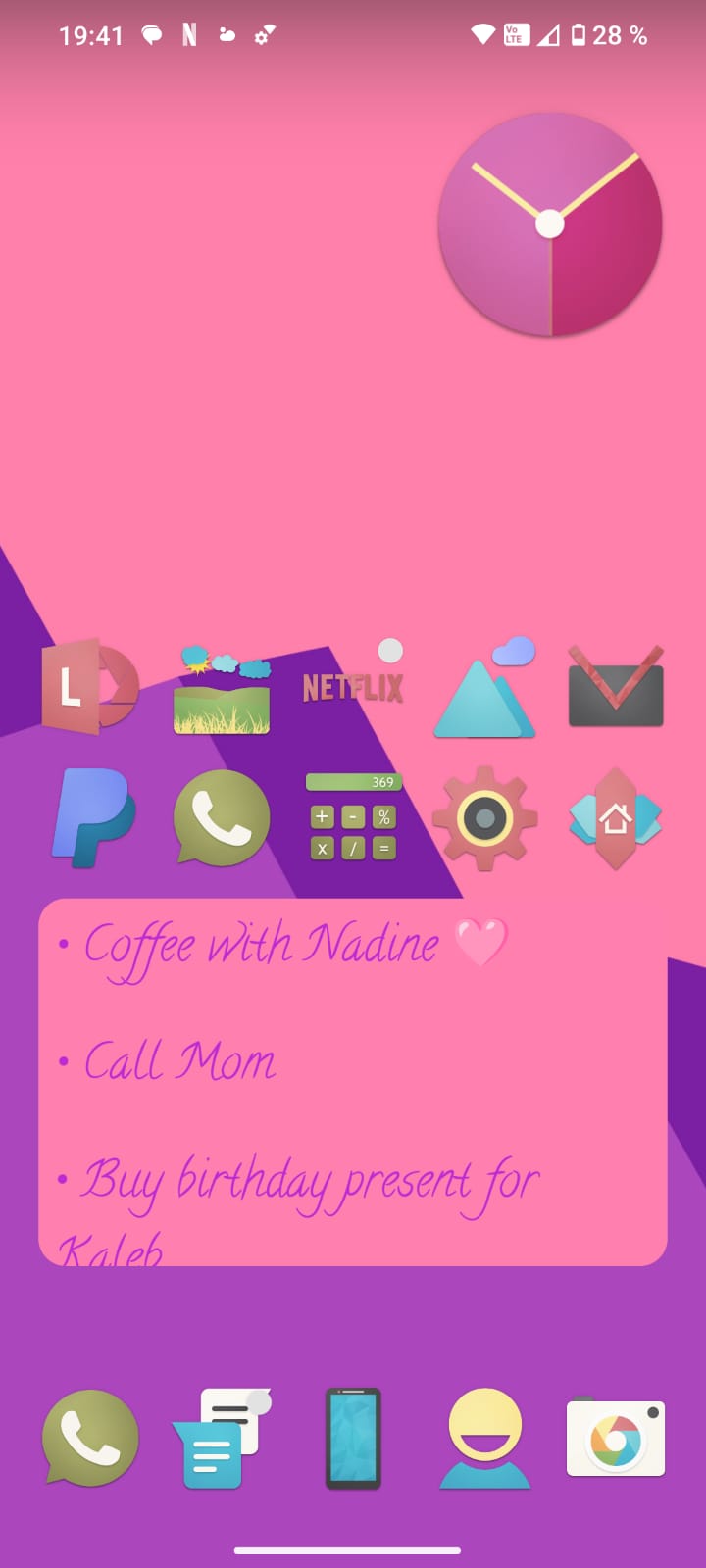Open the launcher home settings icon
Image resolution: width=706 pixels, height=1568 pixels.
point(616,818)
